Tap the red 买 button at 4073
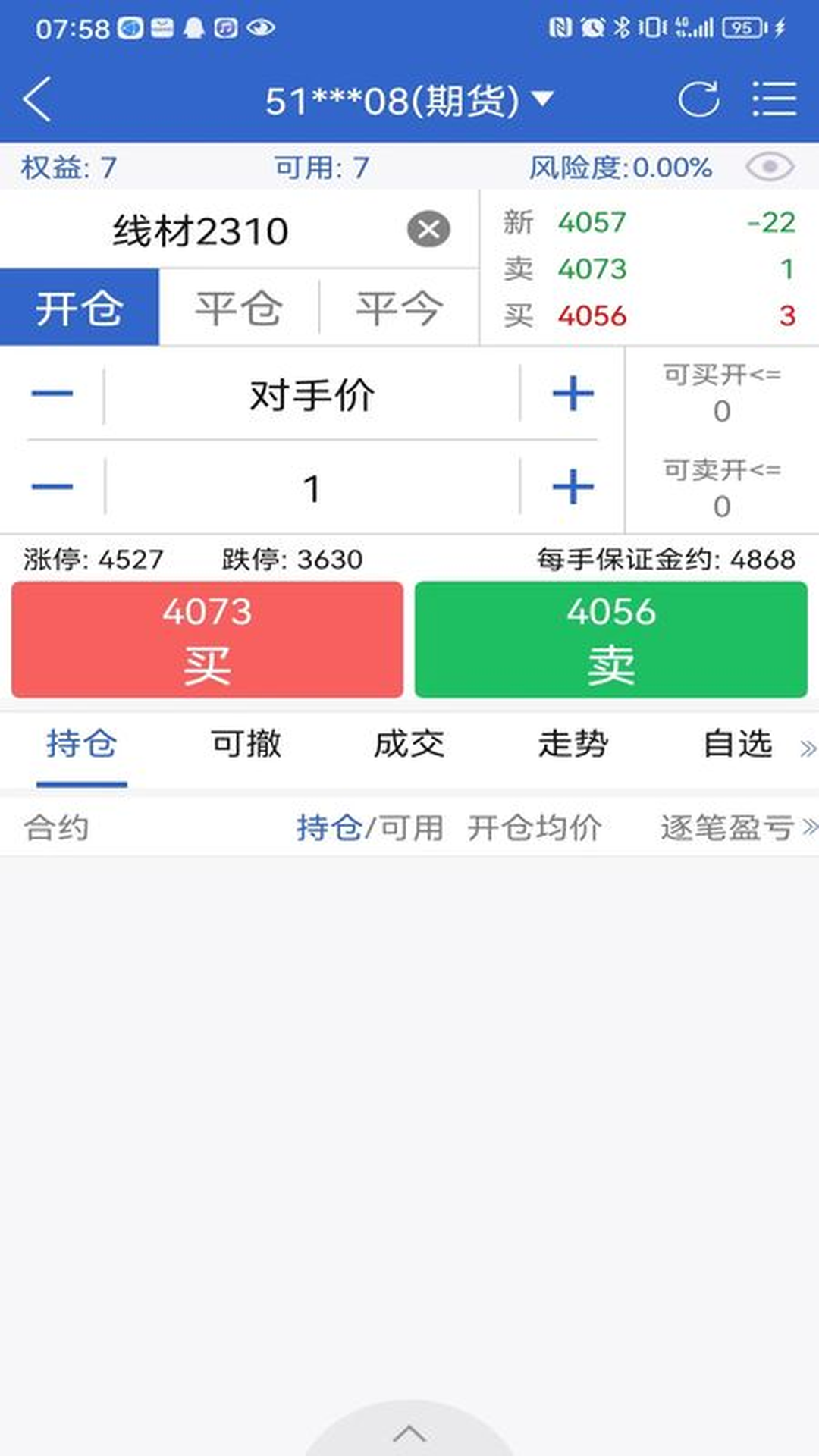 (207, 639)
